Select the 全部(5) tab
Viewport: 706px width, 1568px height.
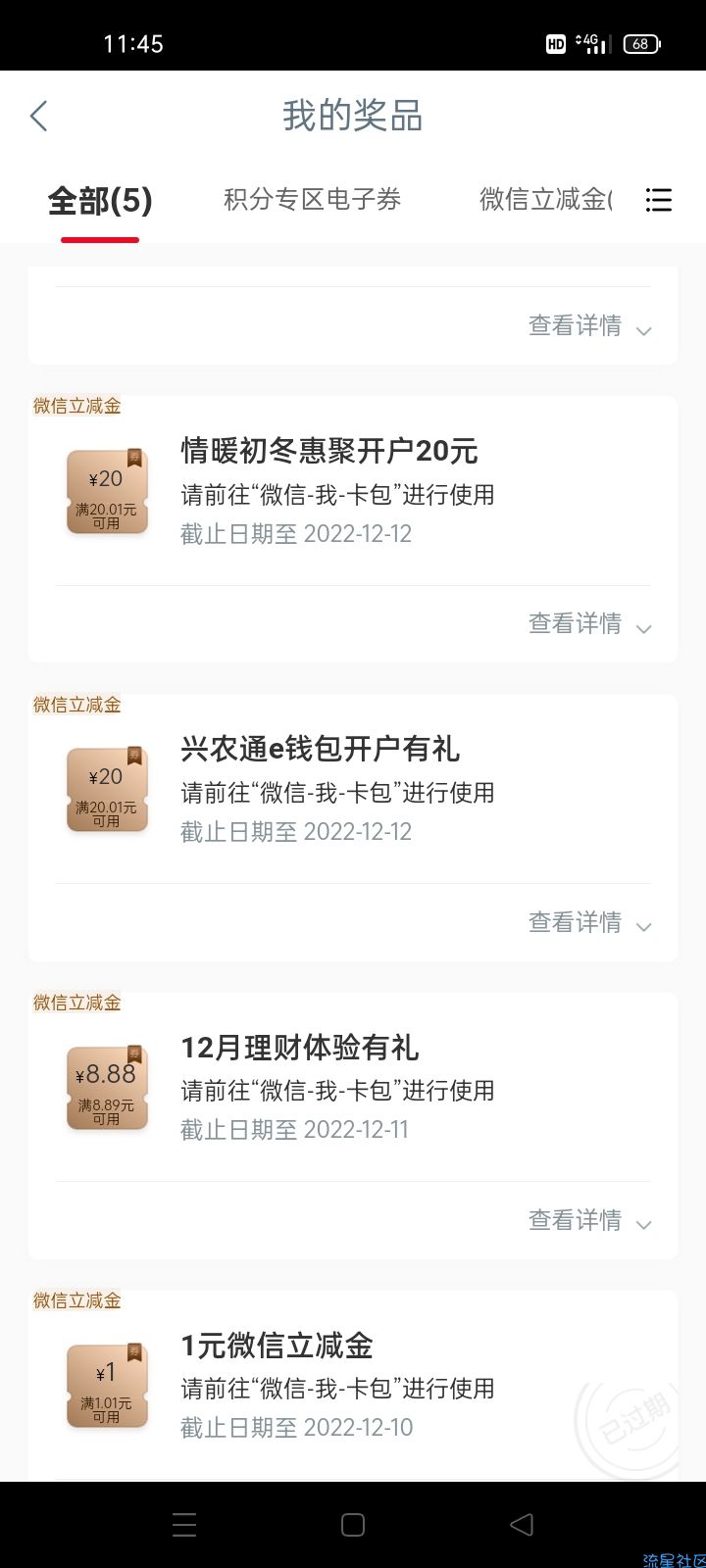(x=100, y=201)
